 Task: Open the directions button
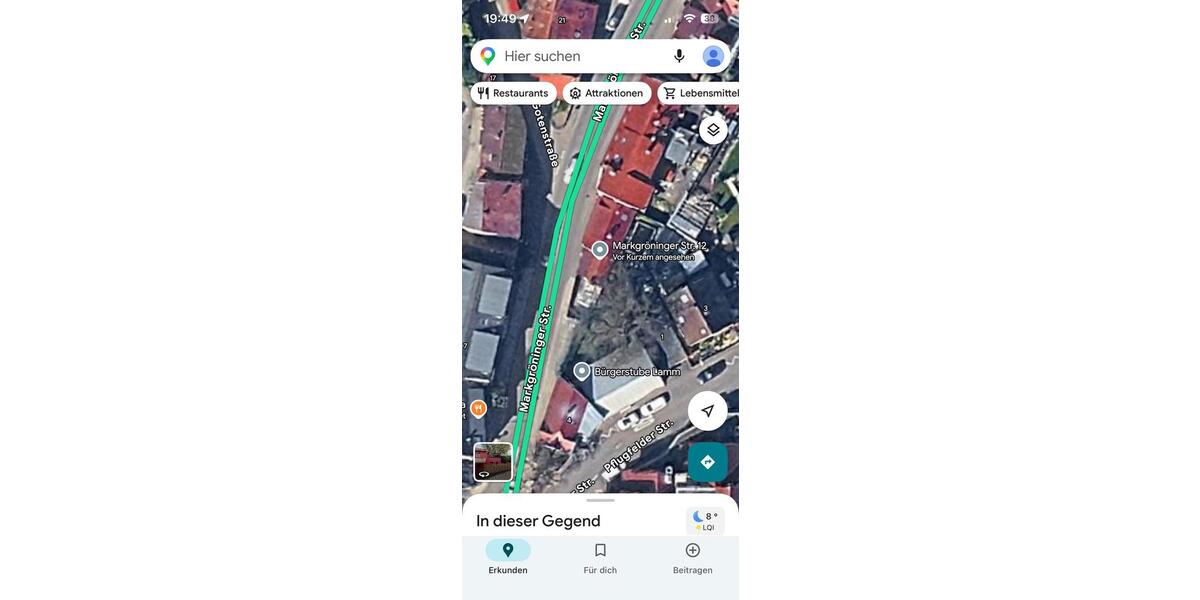tap(707, 462)
